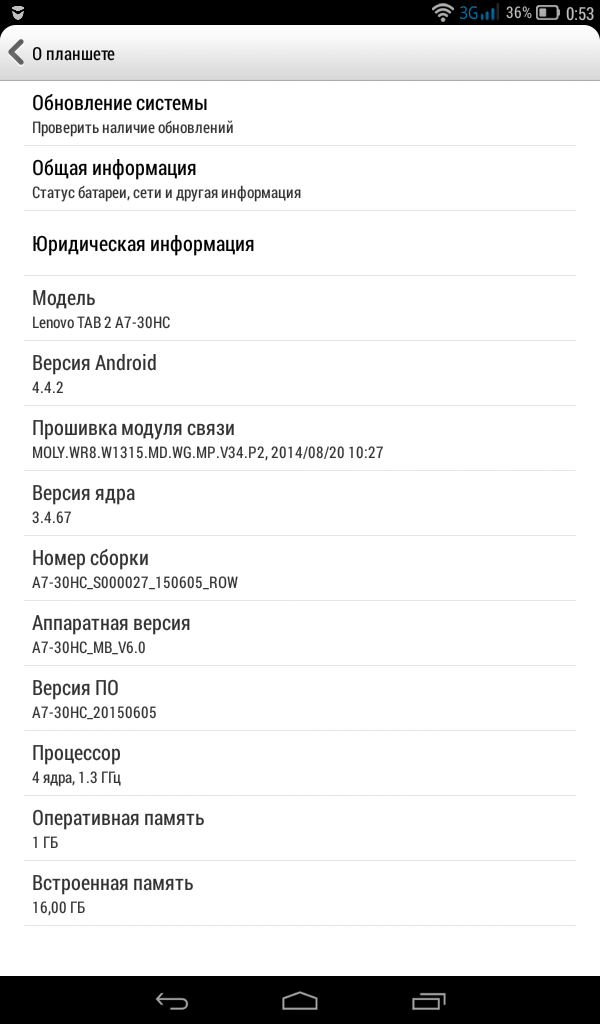Screen dimensions: 600x1024
Task: Tap the Номер сборки row
Action: point(300,568)
